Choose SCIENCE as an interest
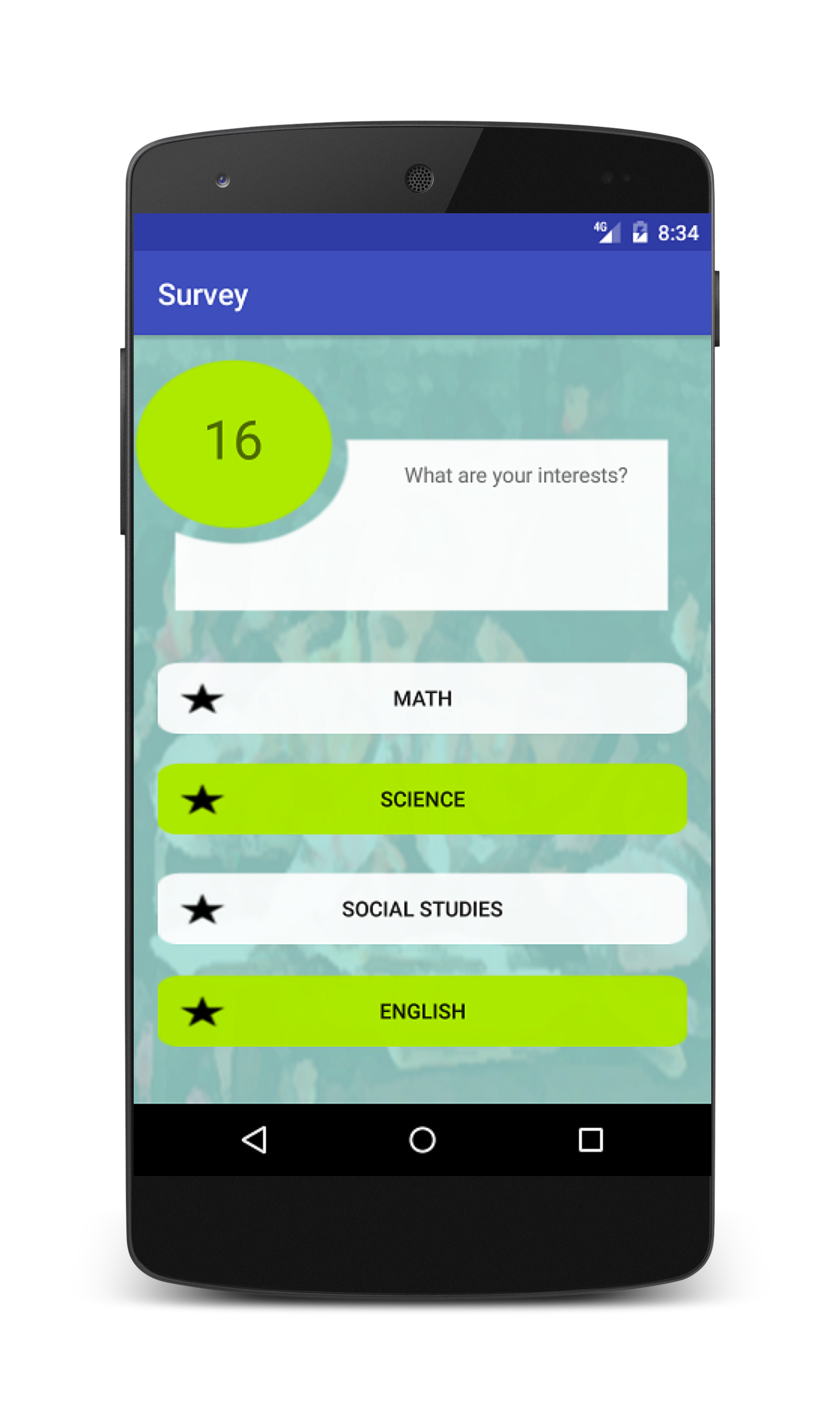 (422, 799)
